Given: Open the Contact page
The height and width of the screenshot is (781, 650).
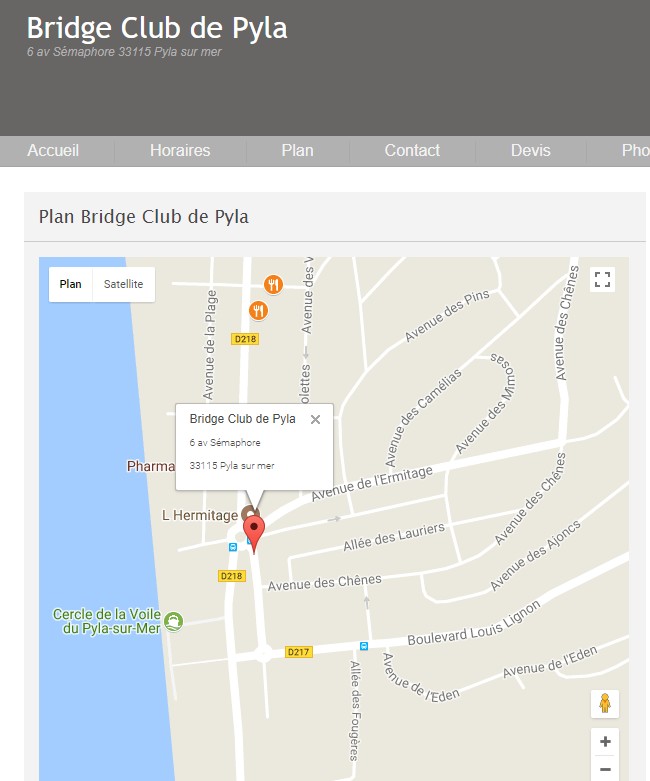Looking at the screenshot, I should [412, 150].
